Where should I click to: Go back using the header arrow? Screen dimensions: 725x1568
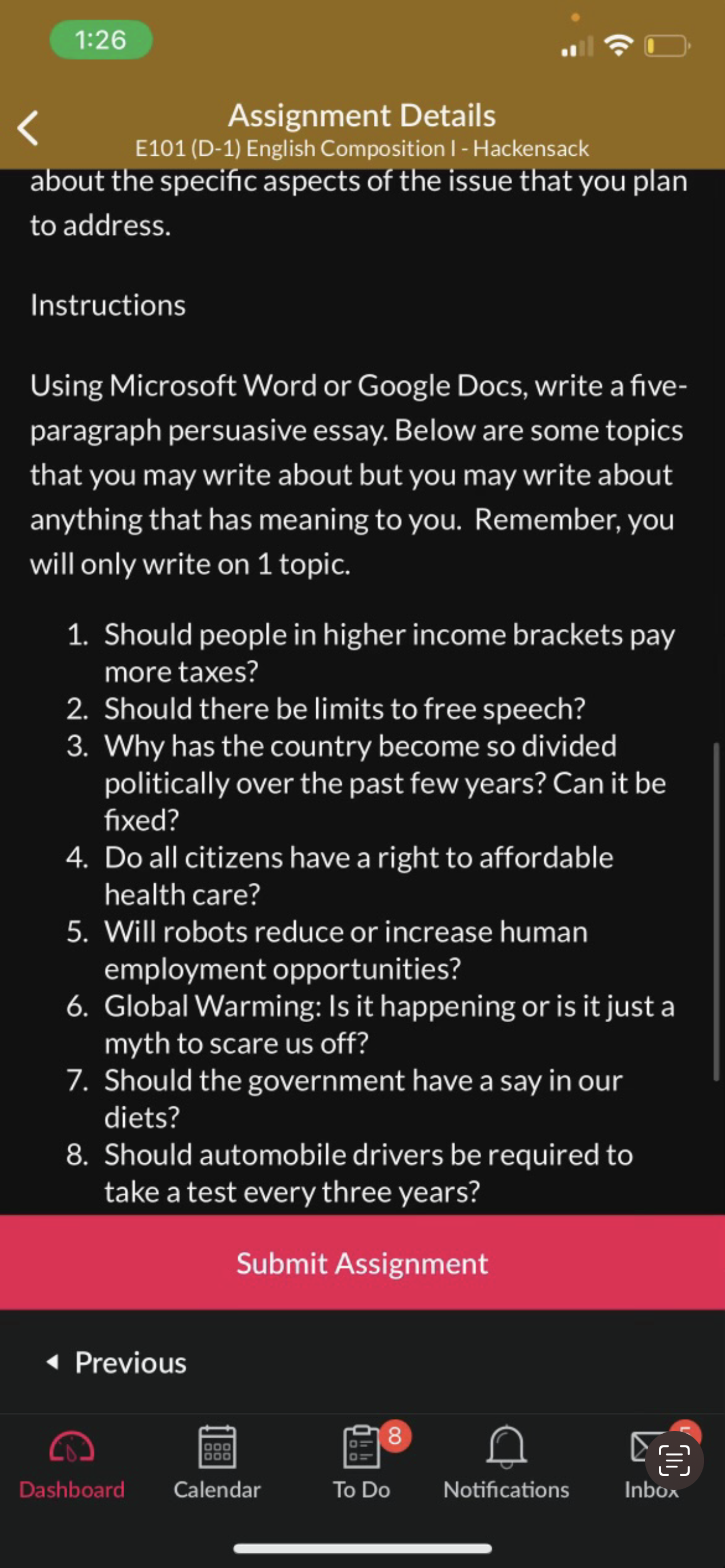click(28, 128)
